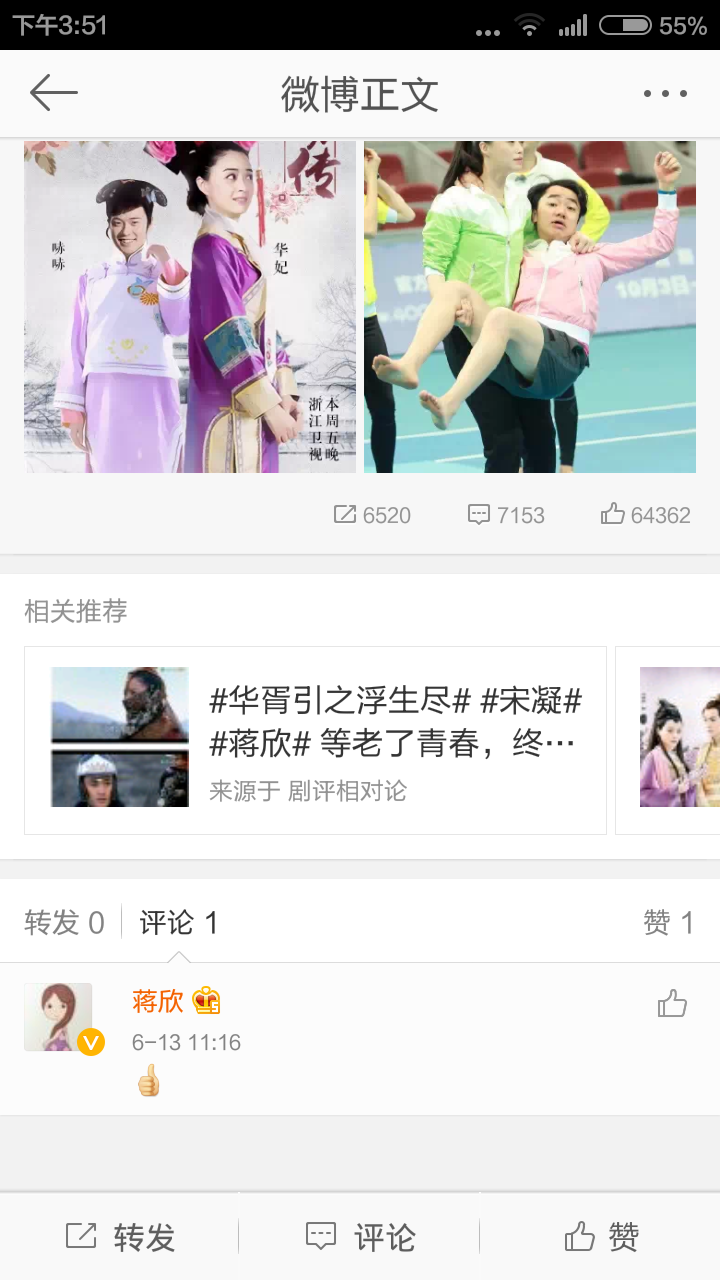This screenshot has height=1280, width=720.
Task: Open the more options menu via three dots
Action: click(x=665, y=92)
